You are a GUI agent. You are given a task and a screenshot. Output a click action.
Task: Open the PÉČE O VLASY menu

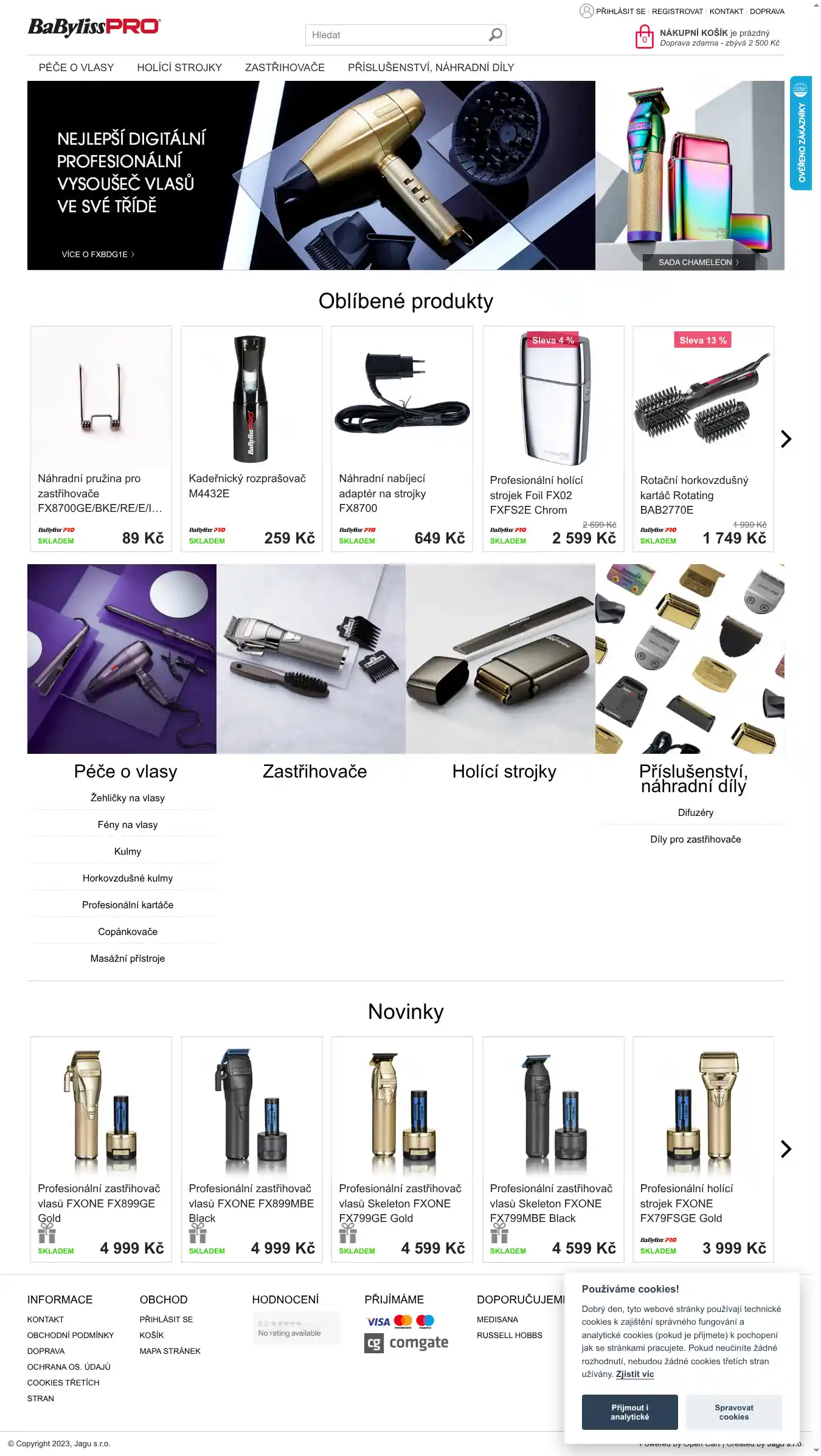coord(76,67)
